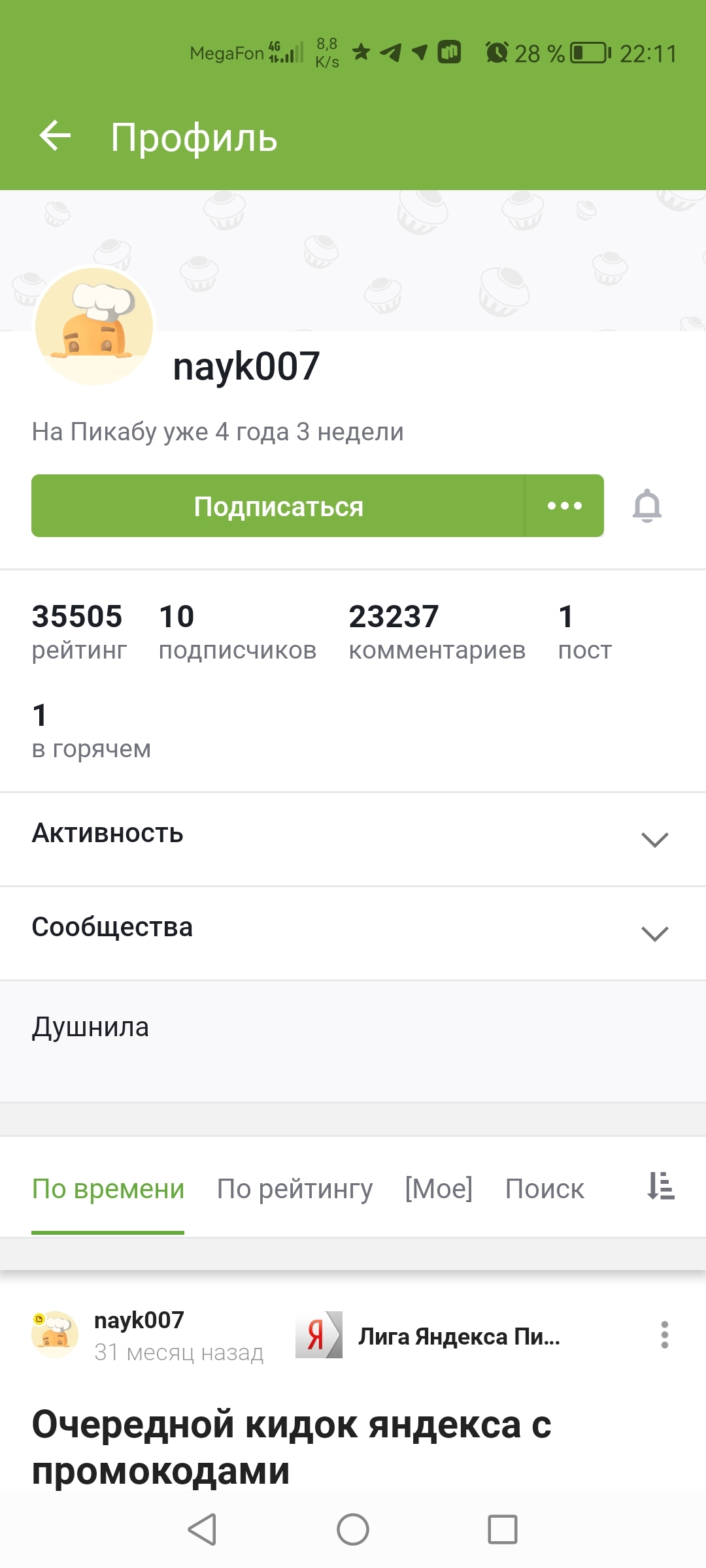Expand the Активность section
This screenshot has height=1568, width=706.
coord(353,839)
